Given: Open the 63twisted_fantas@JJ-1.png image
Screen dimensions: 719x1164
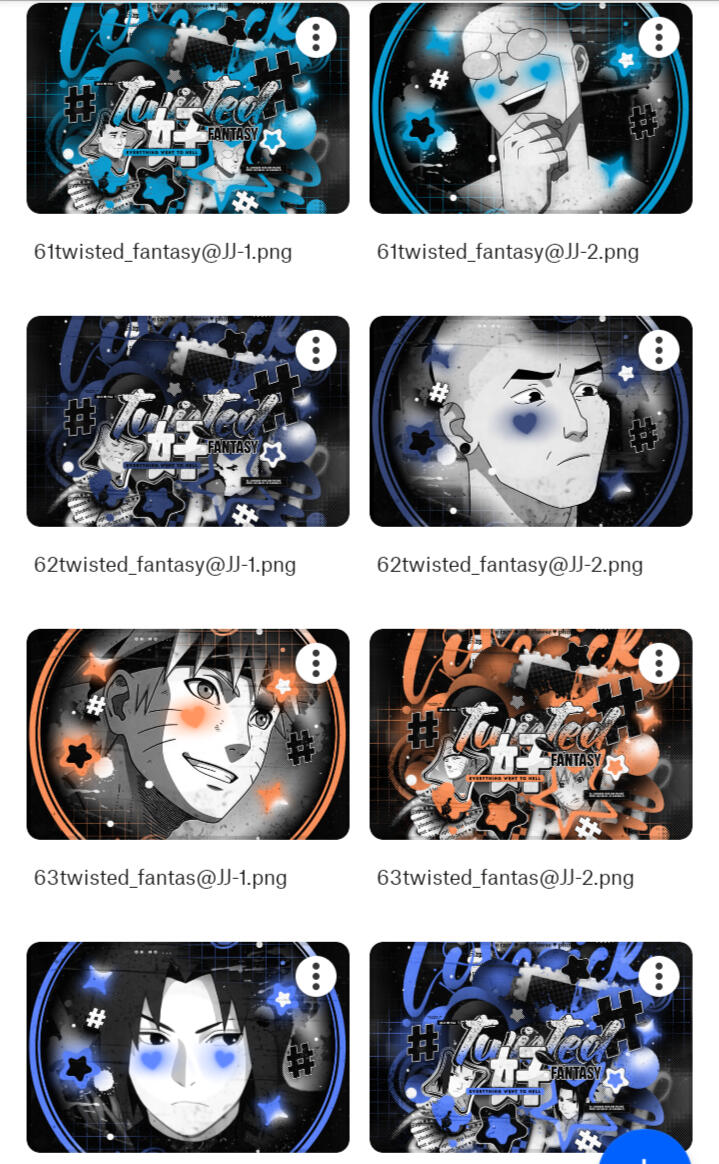Looking at the screenshot, I should click(187, 735).
